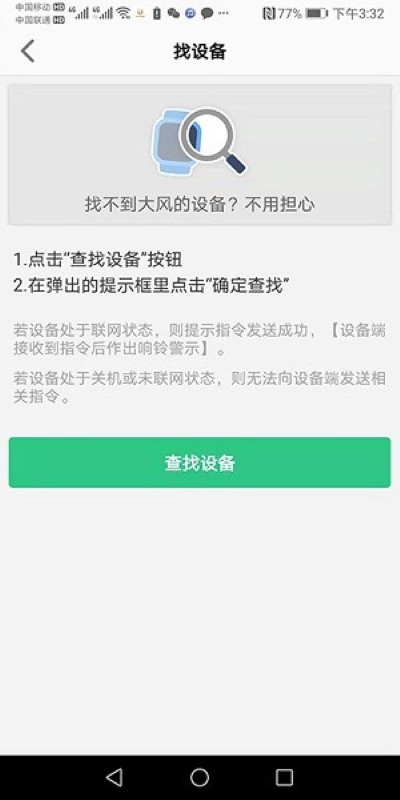Viewport: 400px width, 800px height.
Task: Tap the system home button
Action: (199, 777)
